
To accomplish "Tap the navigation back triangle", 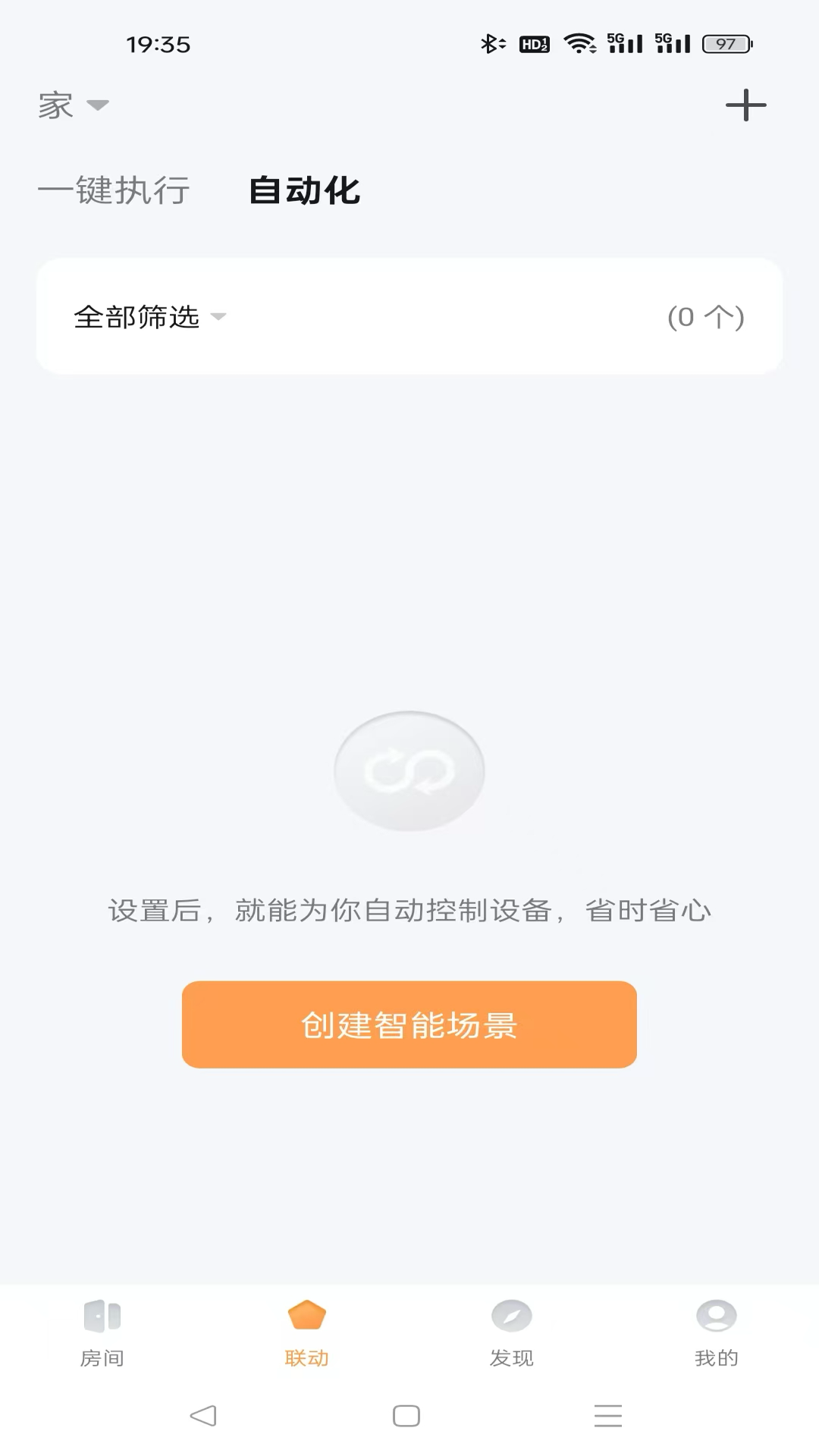I will point(203,1414).
